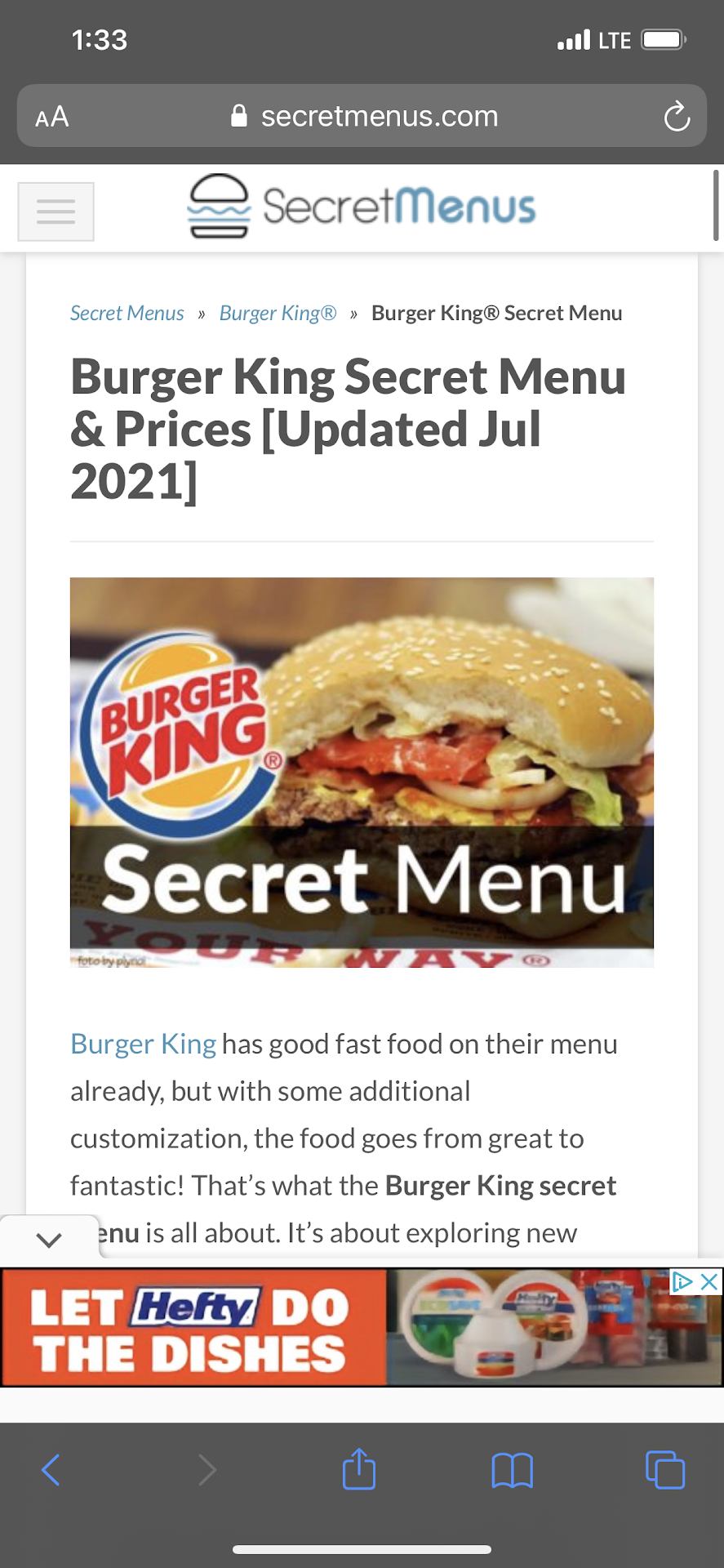Screen dimensions: 724x1568
Task: Collapse the ad with the down chevron
Action: 49,1240
